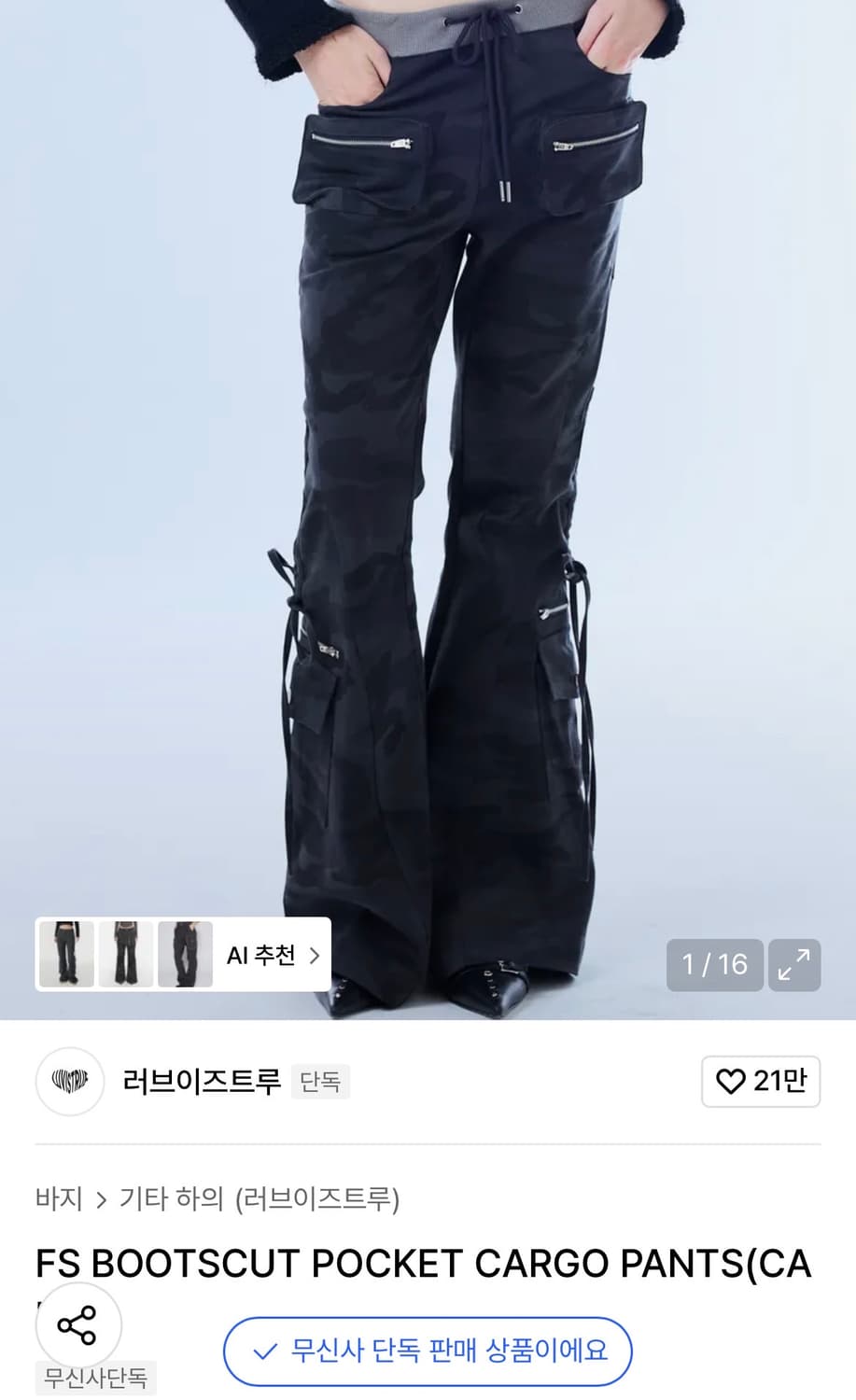
Task: Tap the share icon below the product title
Action: pos(79,1324)
